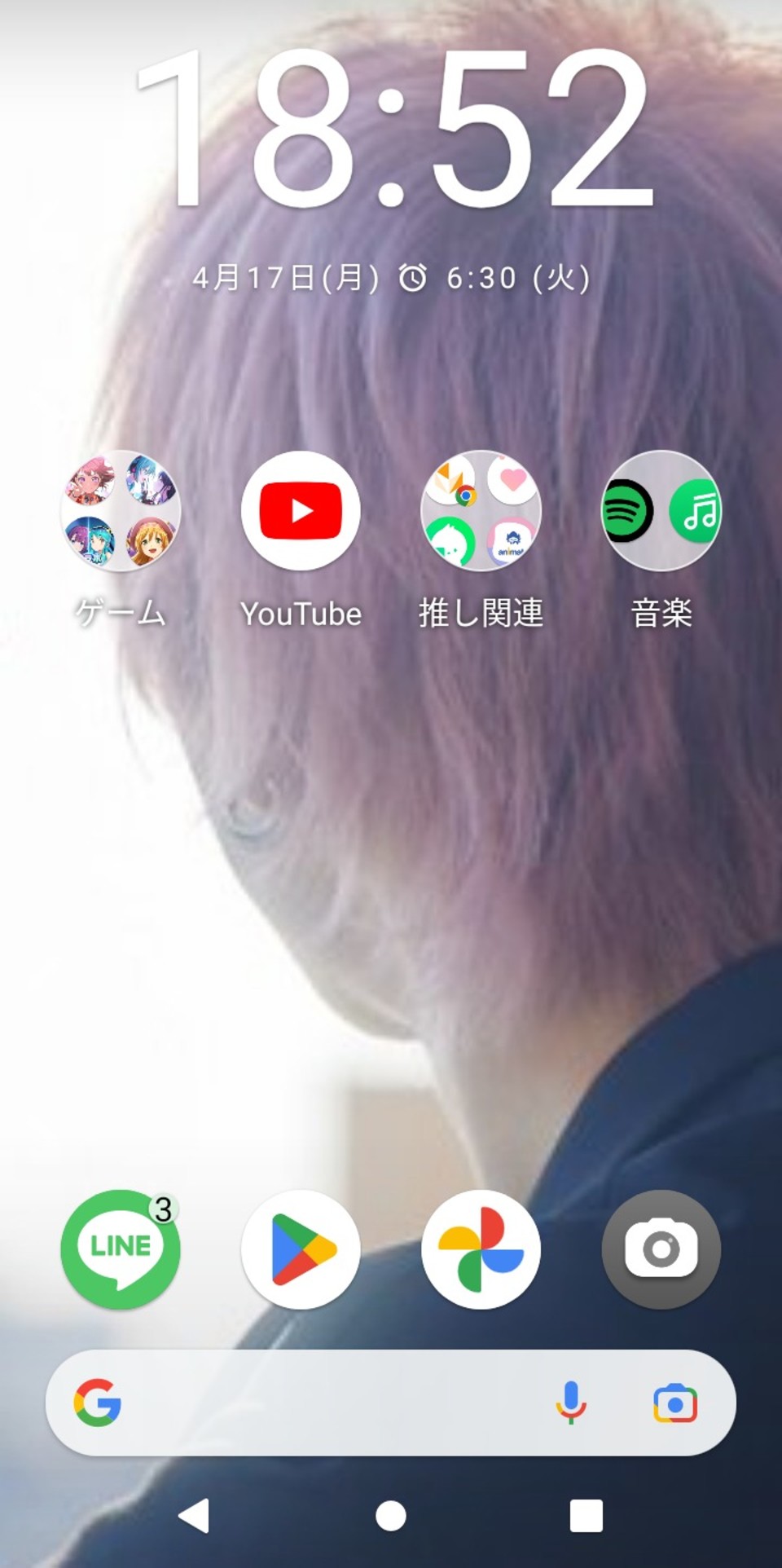782x1568 pixels.
Task: Open Google Photos
Action: (481, 1249)
